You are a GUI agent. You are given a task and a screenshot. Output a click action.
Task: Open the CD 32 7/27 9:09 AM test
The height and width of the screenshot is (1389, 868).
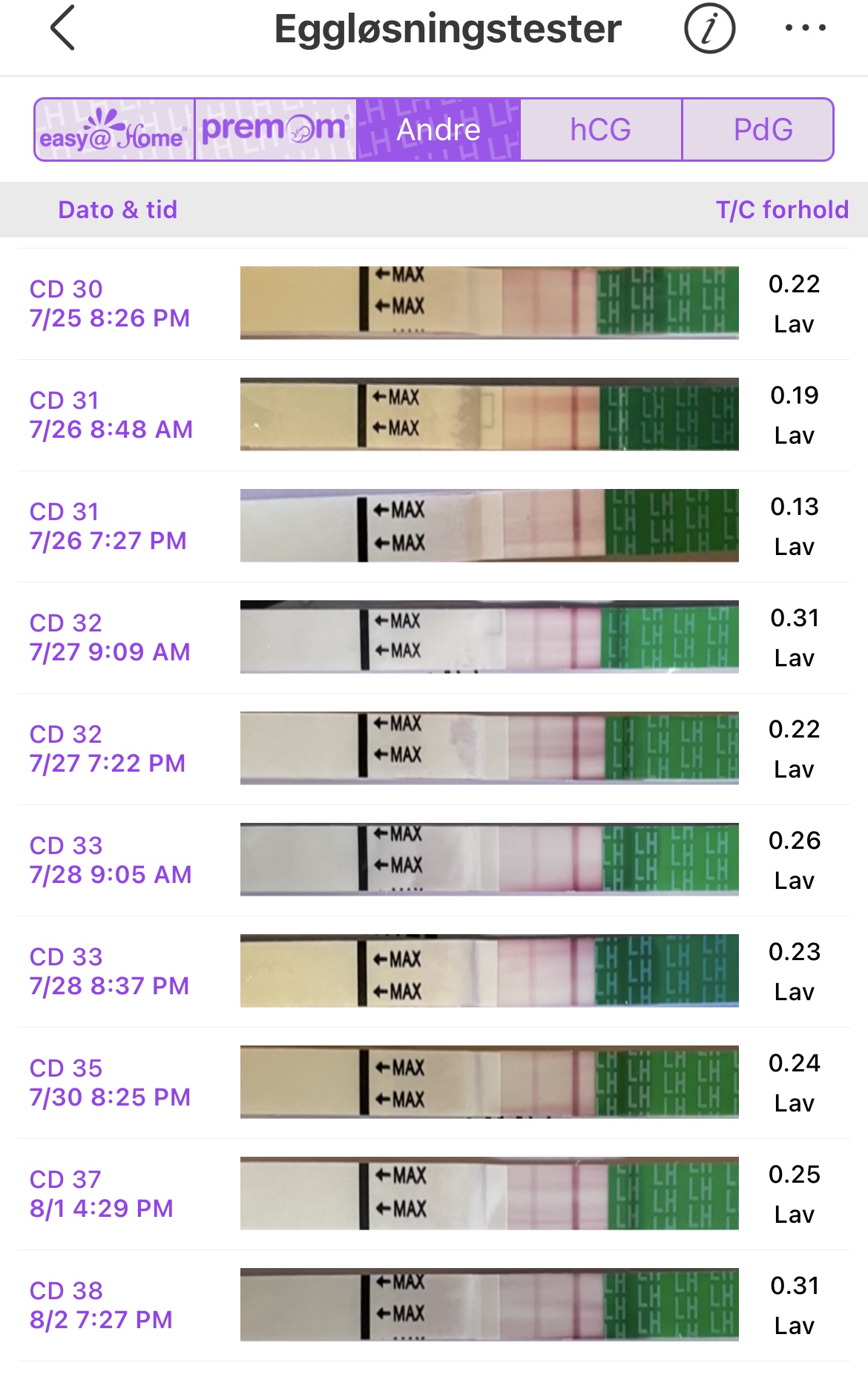tap(433, 637)
